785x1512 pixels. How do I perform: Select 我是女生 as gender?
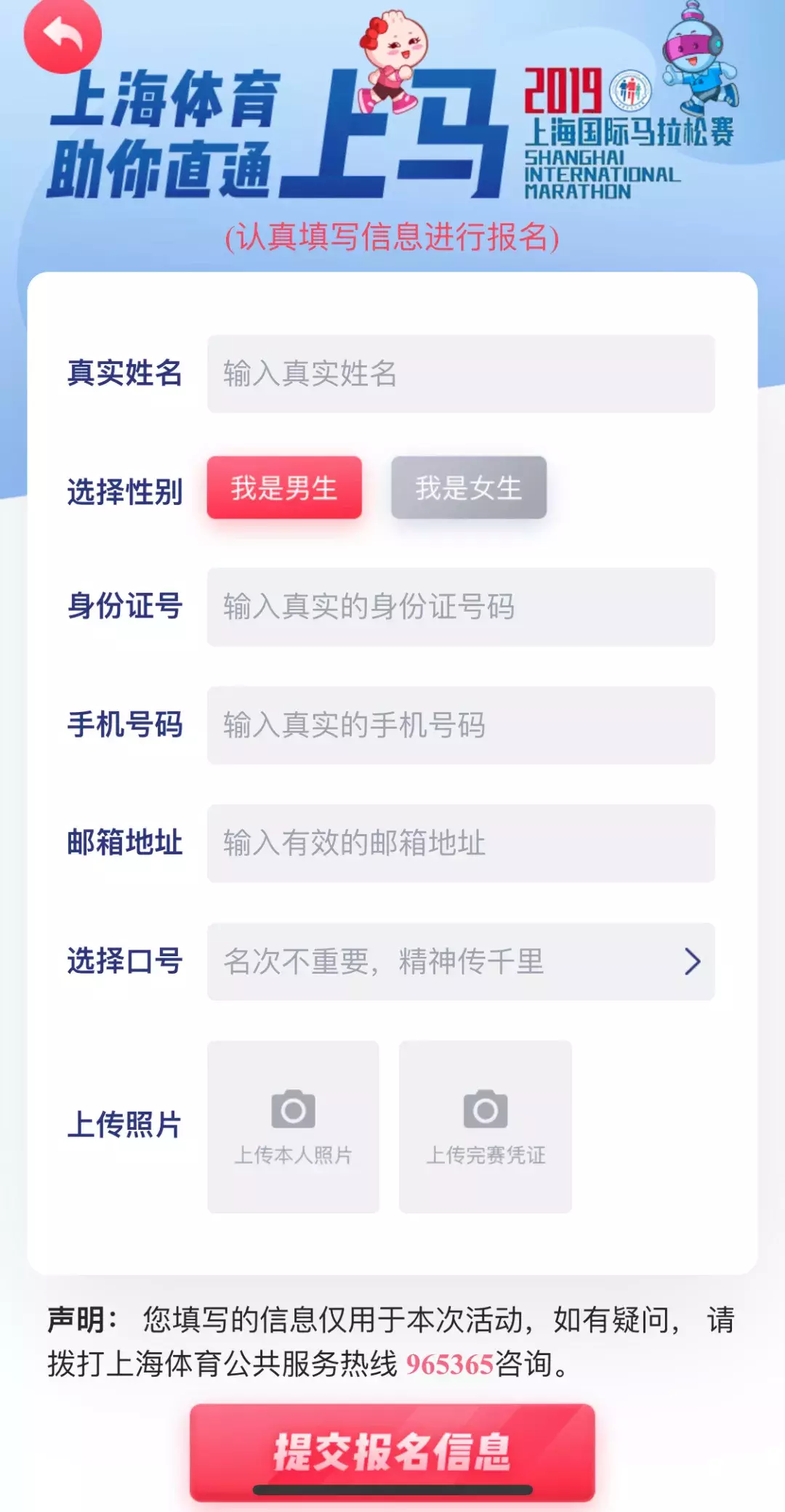469,488
